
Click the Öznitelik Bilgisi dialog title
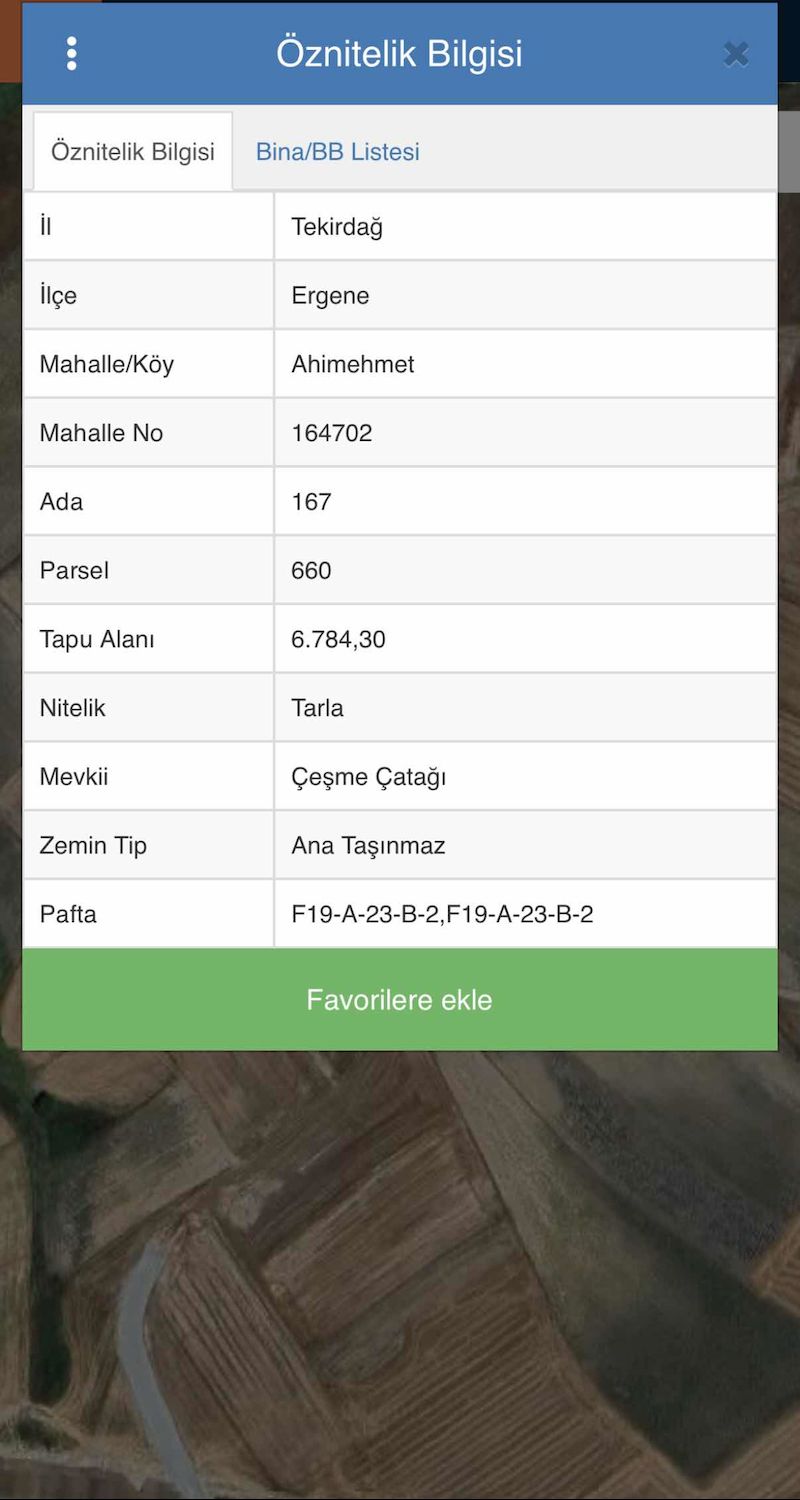(x=400, y=54)
